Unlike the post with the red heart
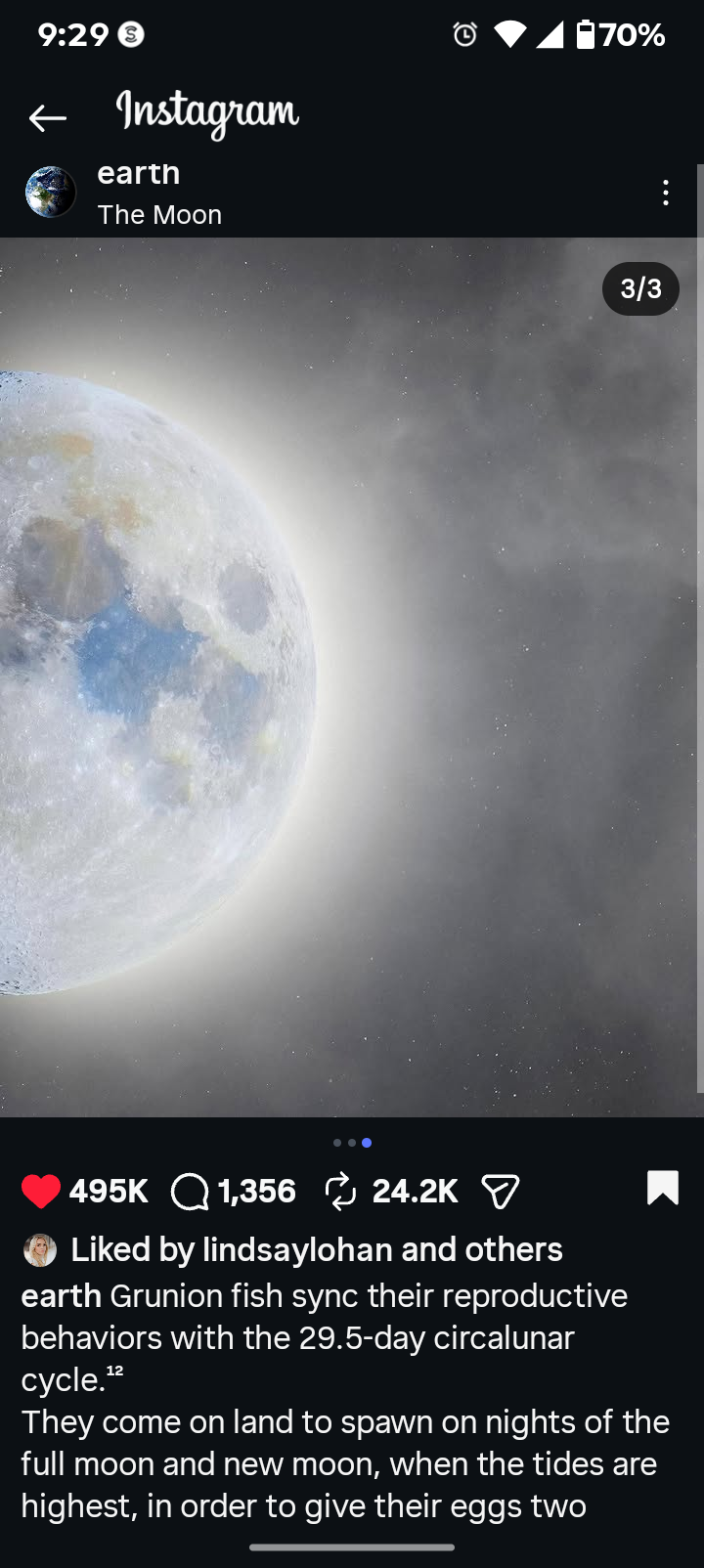The width and height of the screenshot is (704, 1568). click(41, 1191)
